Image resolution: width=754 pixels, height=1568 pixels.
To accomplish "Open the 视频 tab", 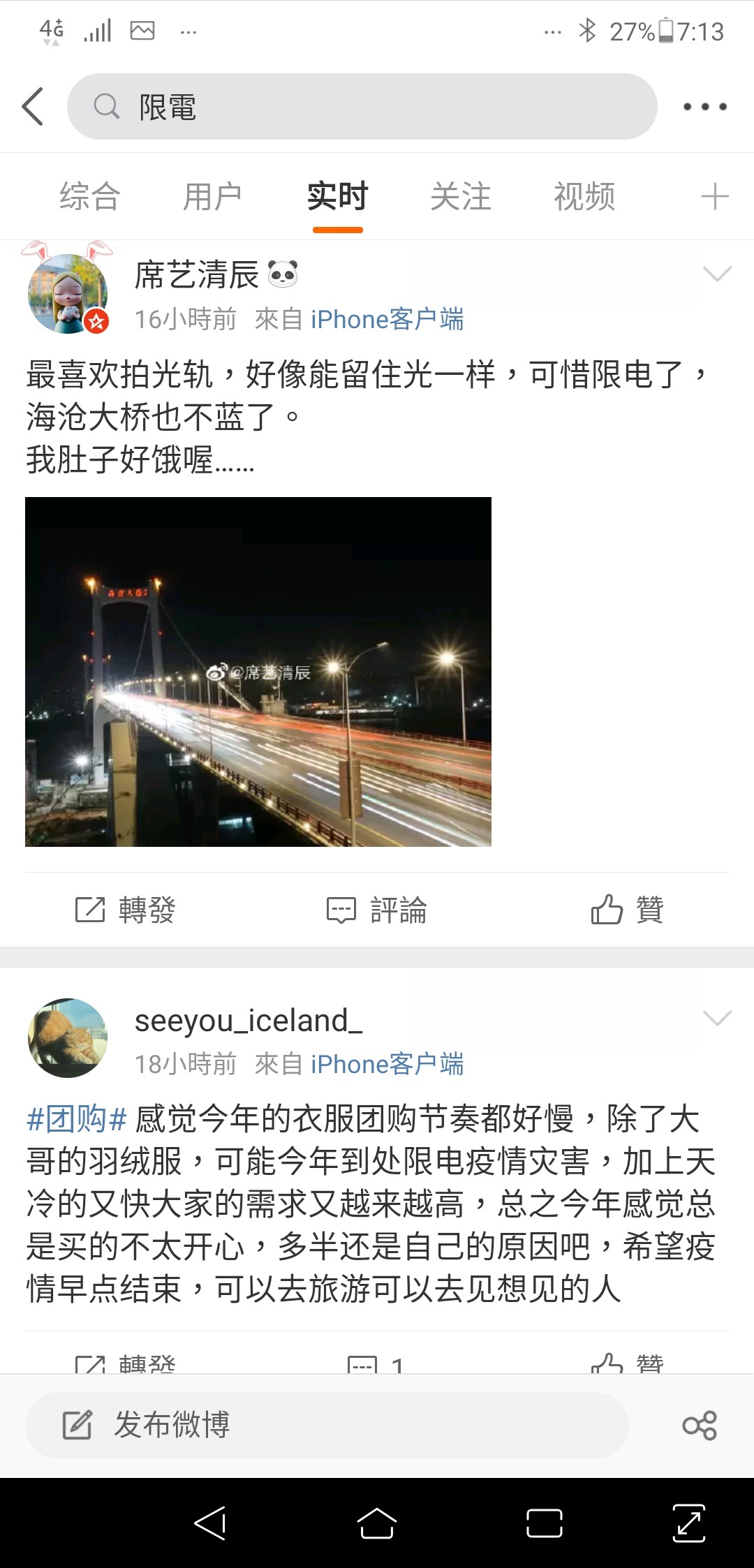I will tap(584, 196).
